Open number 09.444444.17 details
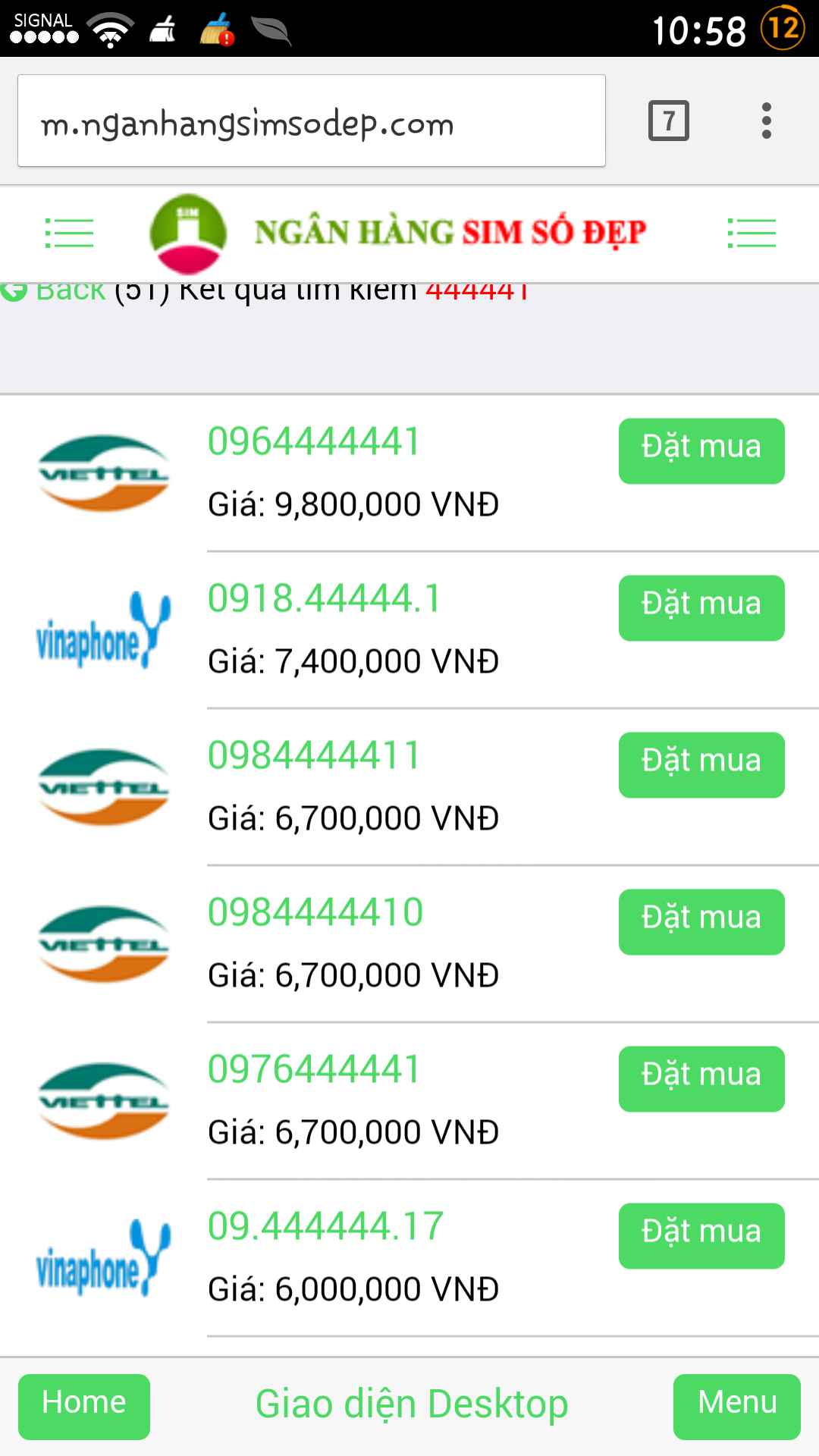Screen dimensions: 819x1456 [x=326, y=1226]
